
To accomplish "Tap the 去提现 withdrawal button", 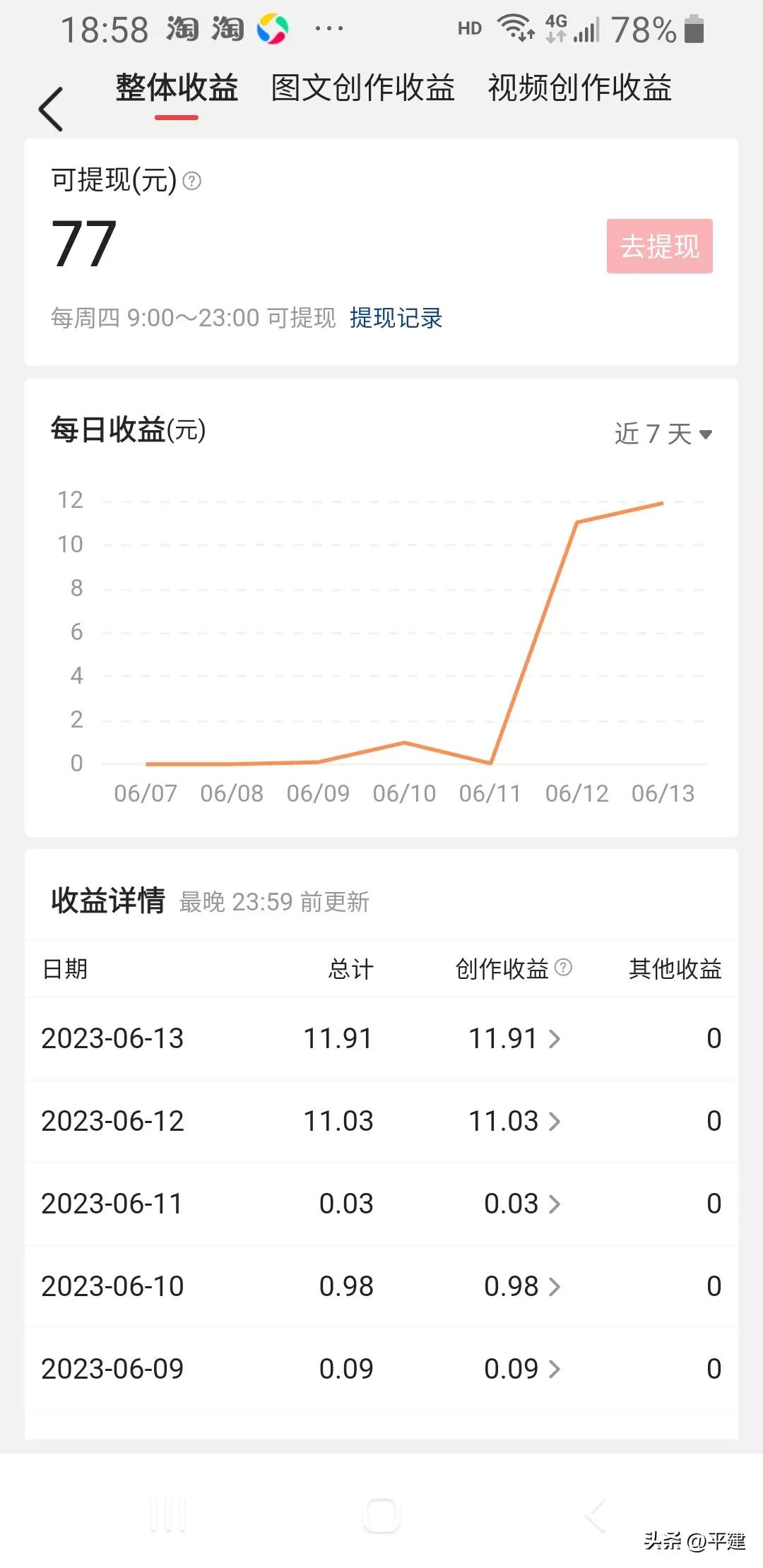I will click(659, 247).
